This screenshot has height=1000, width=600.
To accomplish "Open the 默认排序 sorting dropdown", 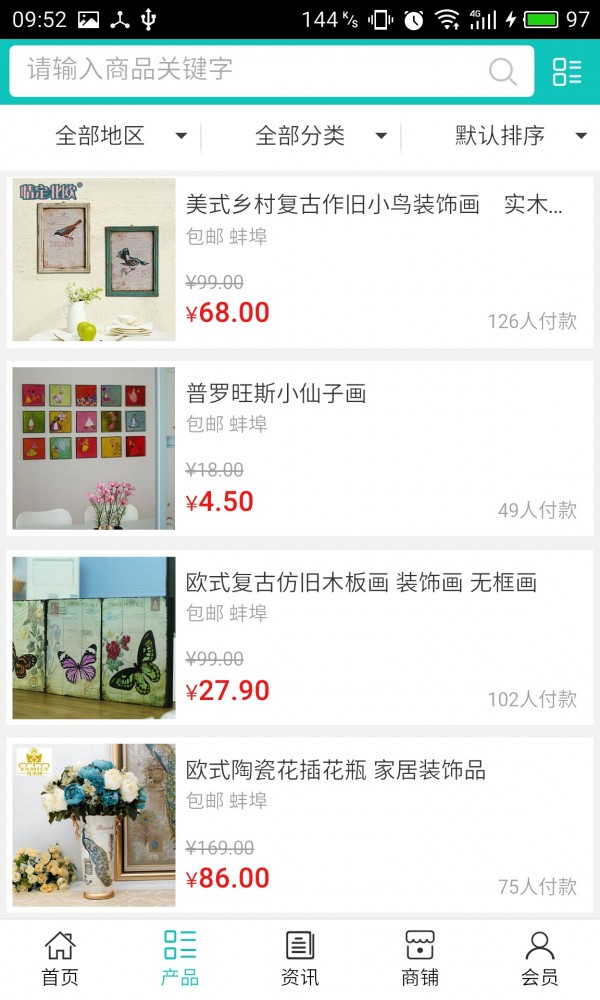I will (x=520, y=136).
